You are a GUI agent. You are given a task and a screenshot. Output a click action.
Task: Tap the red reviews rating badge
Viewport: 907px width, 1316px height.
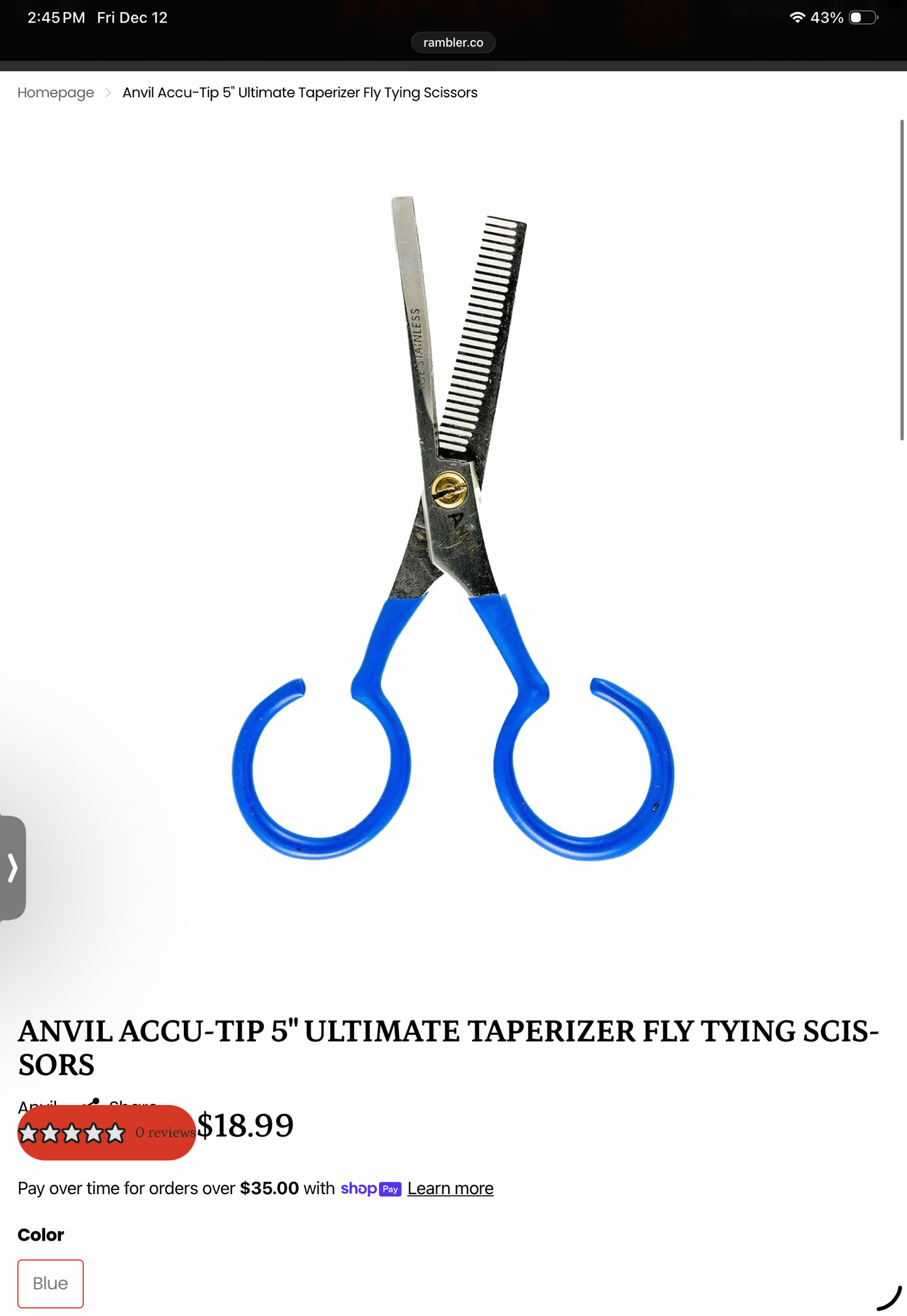click(x=106, y=1132)
